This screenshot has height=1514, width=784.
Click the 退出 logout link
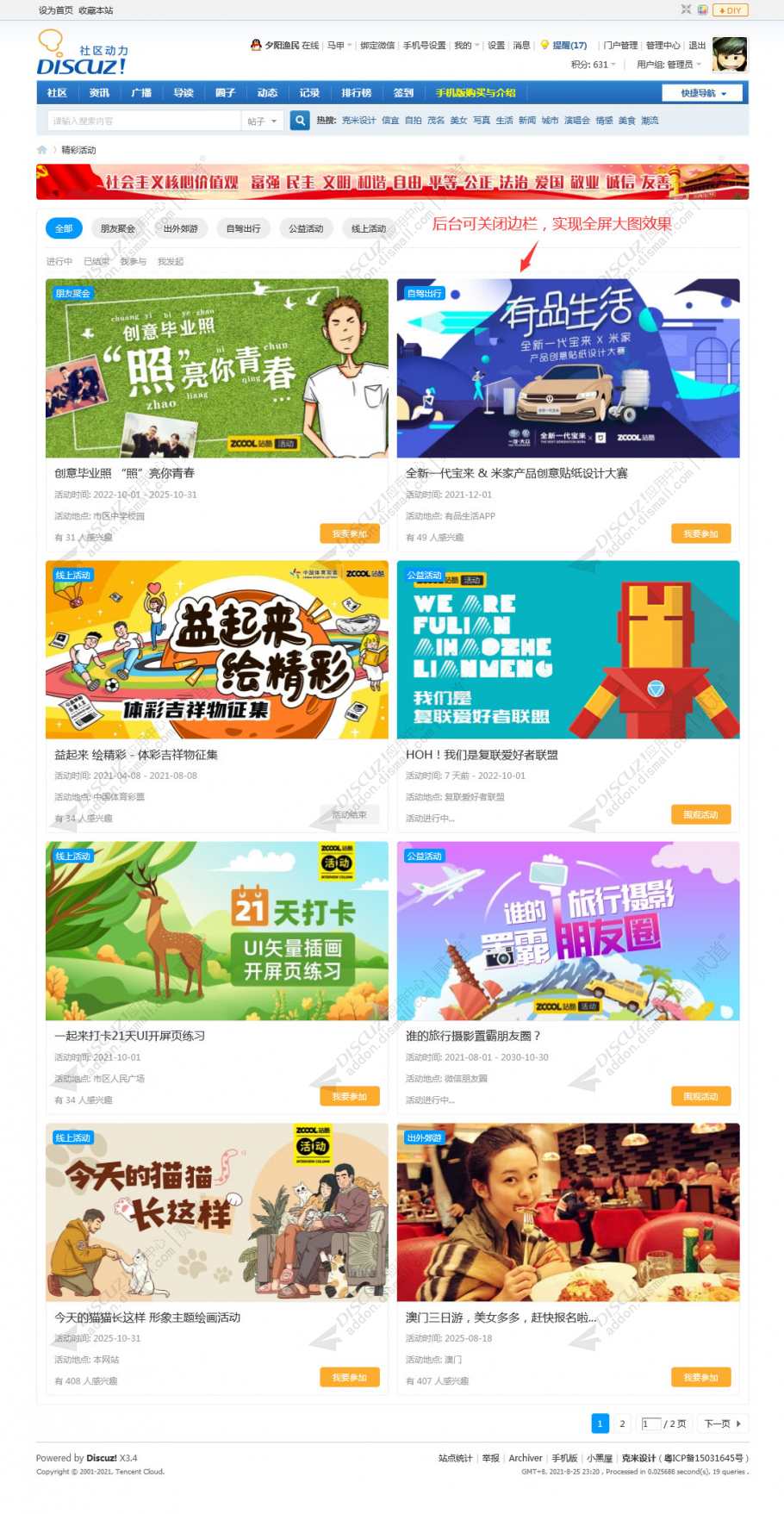pos(697,46)
